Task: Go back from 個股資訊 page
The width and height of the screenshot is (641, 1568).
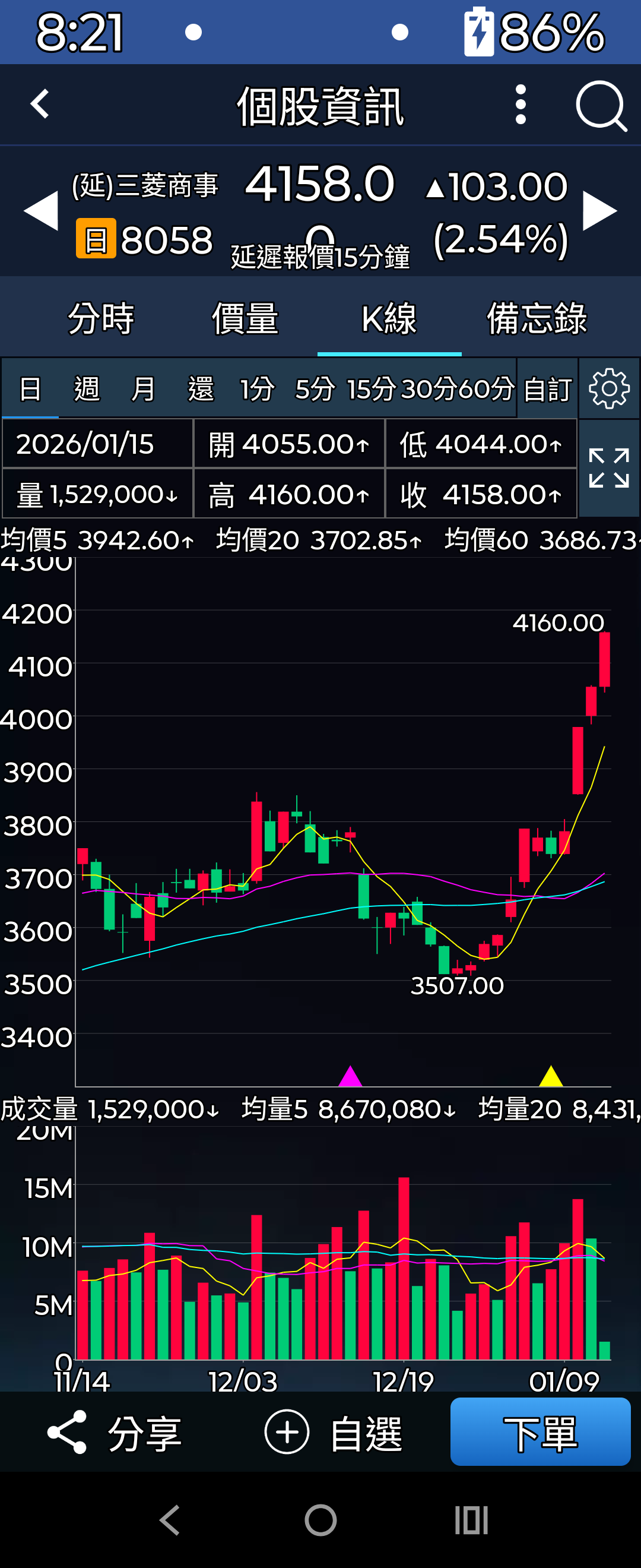Action: [x=40, y=104]
